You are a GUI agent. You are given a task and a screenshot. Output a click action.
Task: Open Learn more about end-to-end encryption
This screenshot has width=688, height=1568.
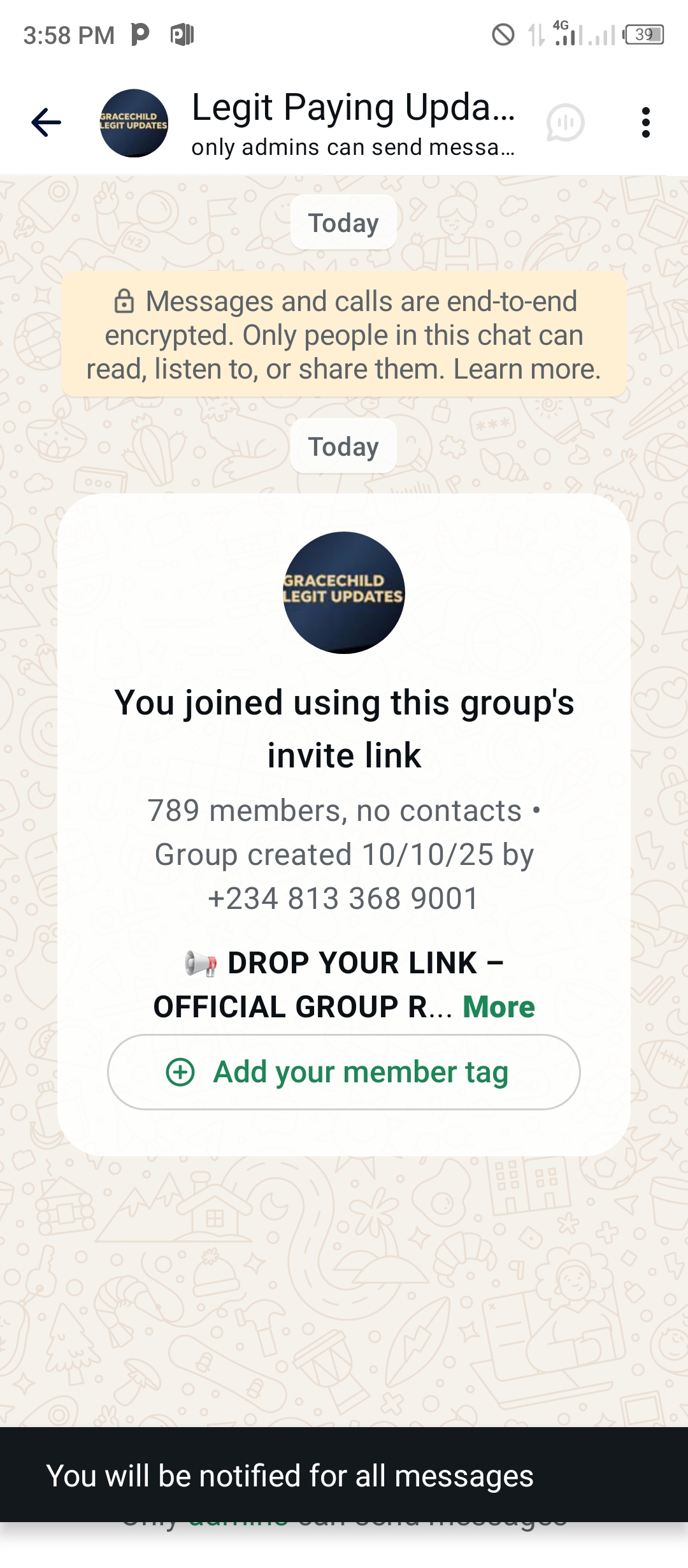coord(526,369)
